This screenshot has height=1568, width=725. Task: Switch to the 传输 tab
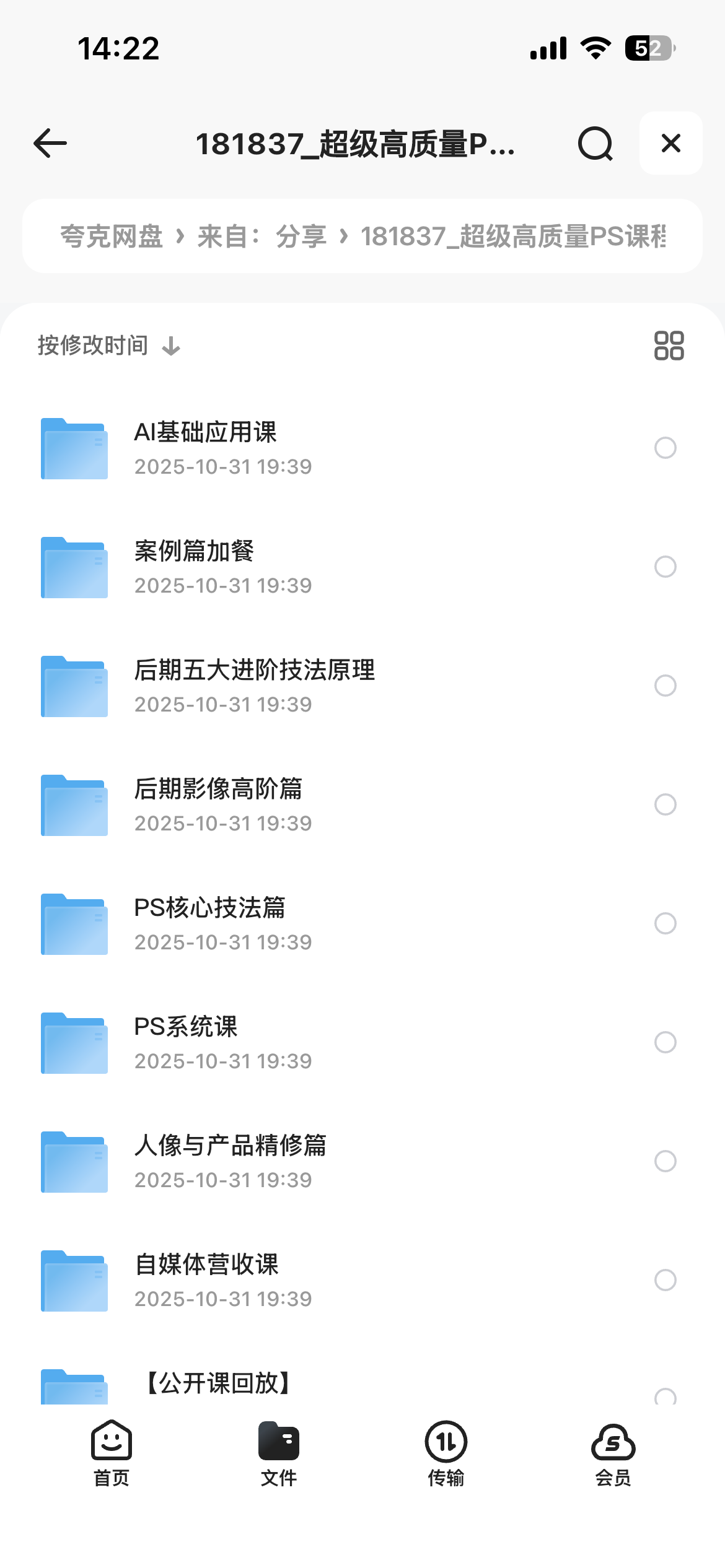pos(446,1453)
